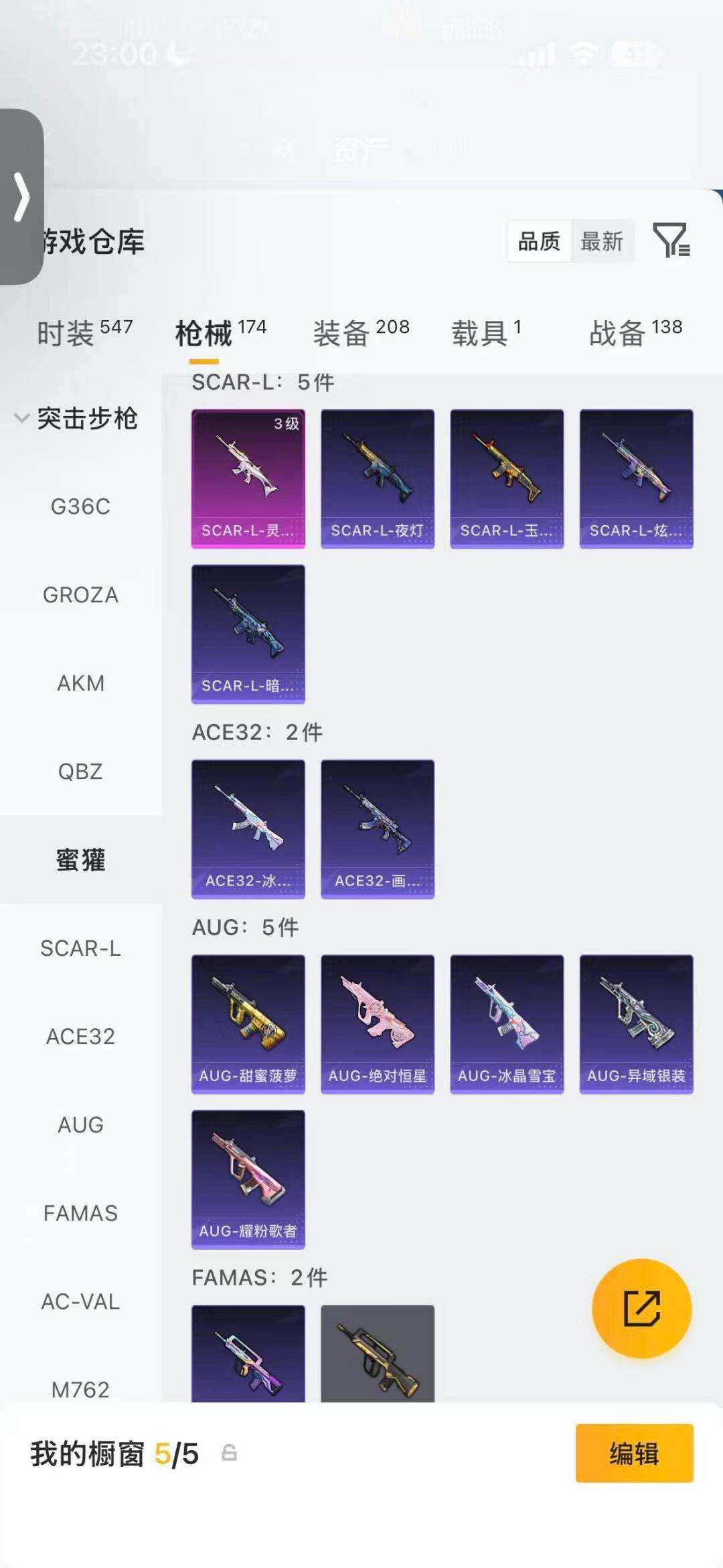Viewport: 723px width, 1568px height.
Task: Go to the 载具 tab
Action: (486, 332)
